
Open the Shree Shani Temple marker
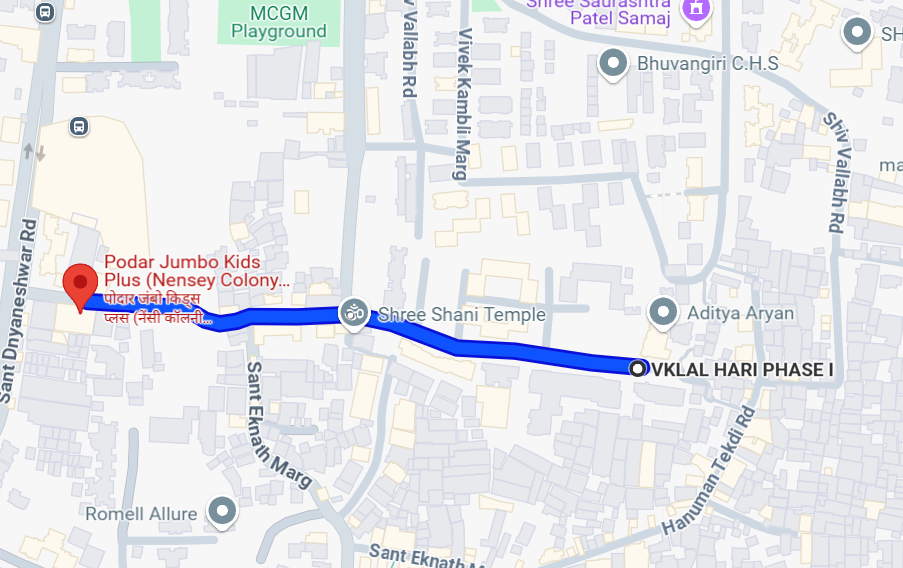(353, 313)
